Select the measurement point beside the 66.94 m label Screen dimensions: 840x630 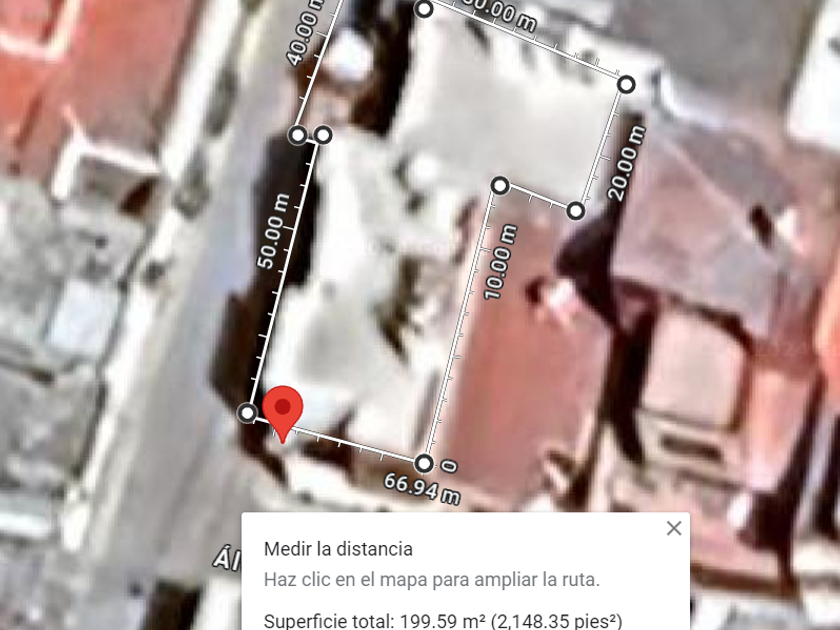[x=424, y=464]
